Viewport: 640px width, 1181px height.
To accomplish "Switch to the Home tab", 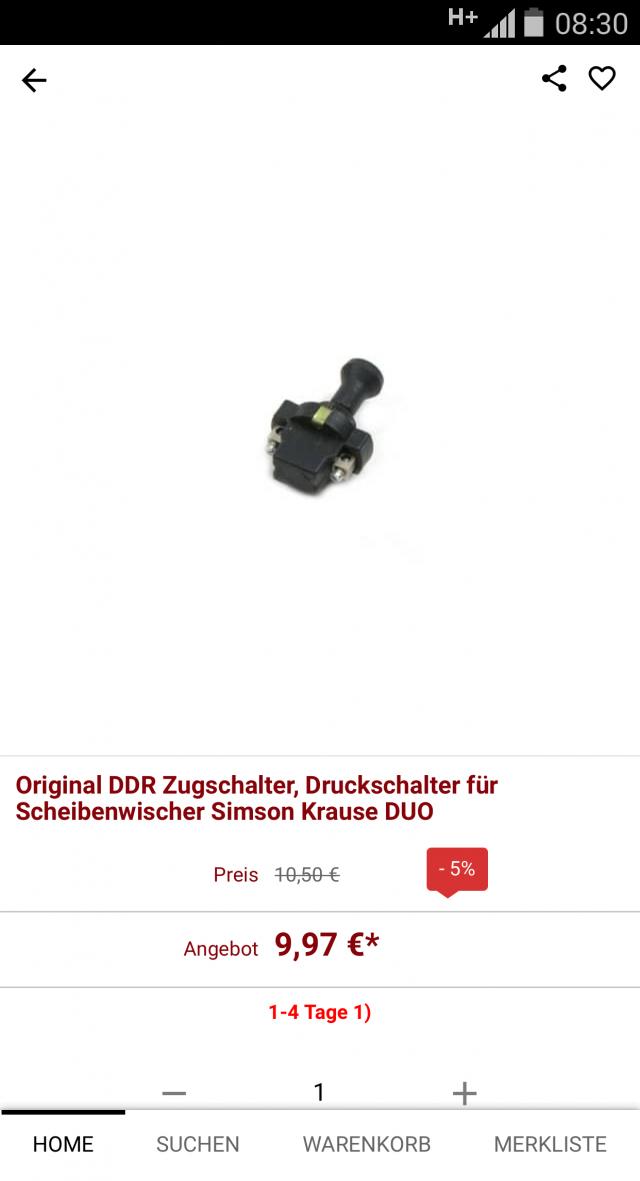I will tap(63, 1144).
